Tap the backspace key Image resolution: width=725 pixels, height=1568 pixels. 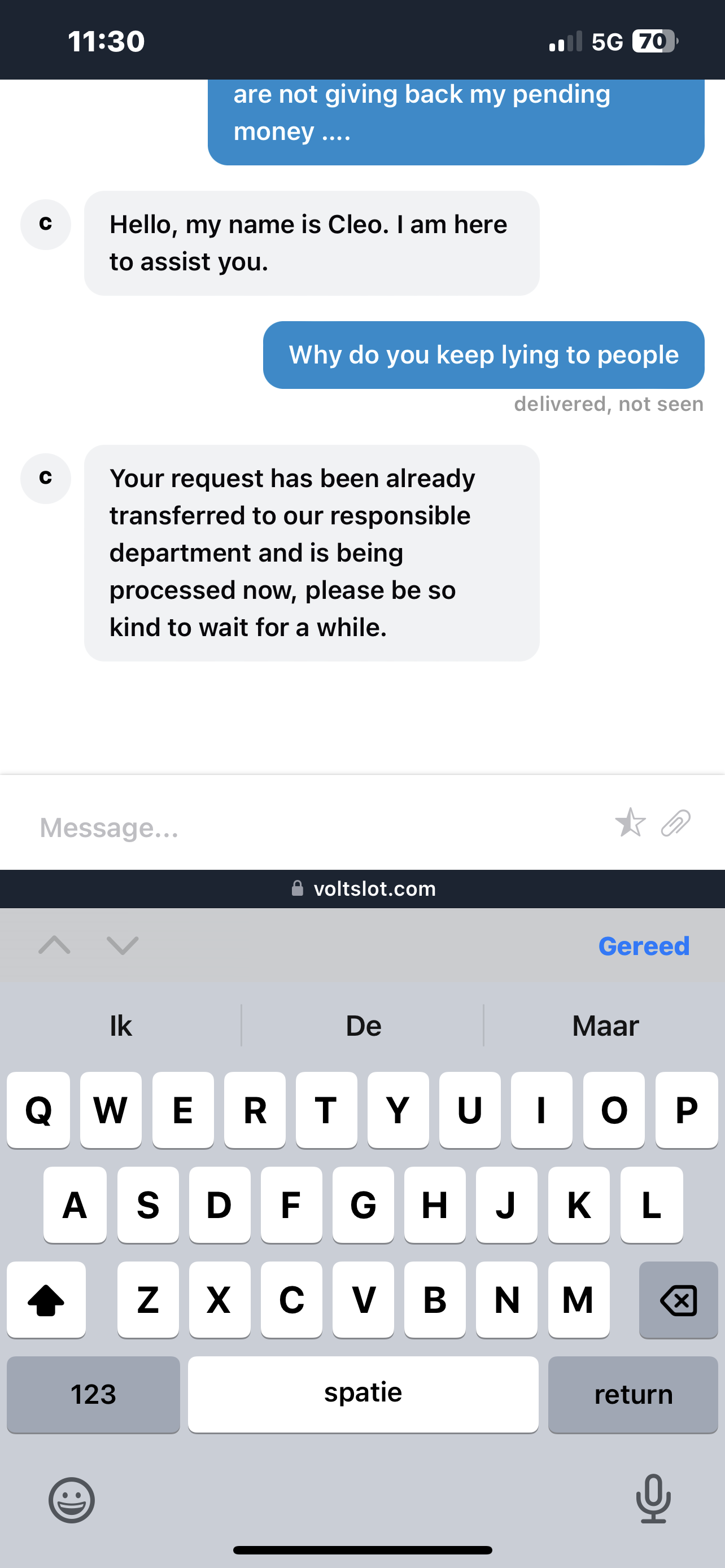point(678,1300)
